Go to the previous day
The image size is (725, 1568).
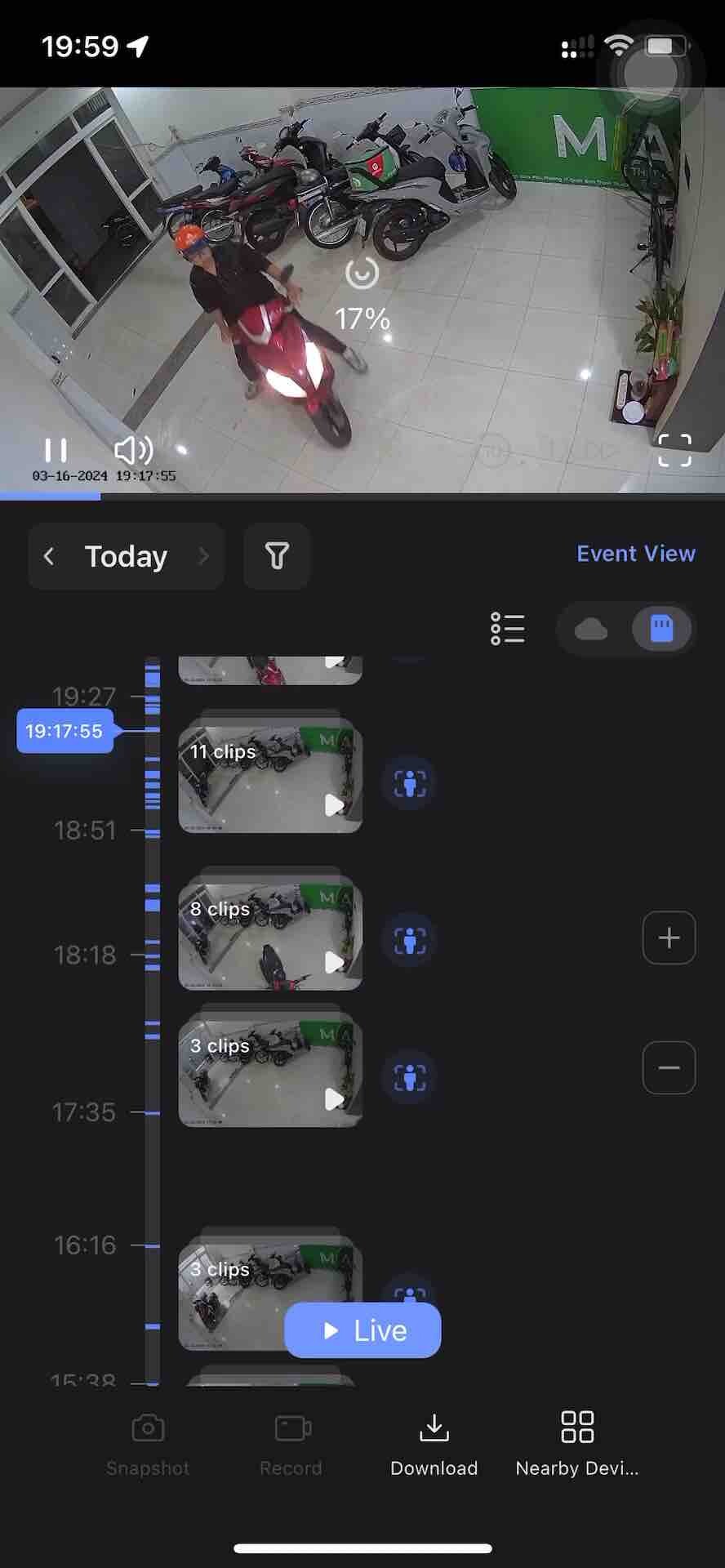click(x=49, y=556)
